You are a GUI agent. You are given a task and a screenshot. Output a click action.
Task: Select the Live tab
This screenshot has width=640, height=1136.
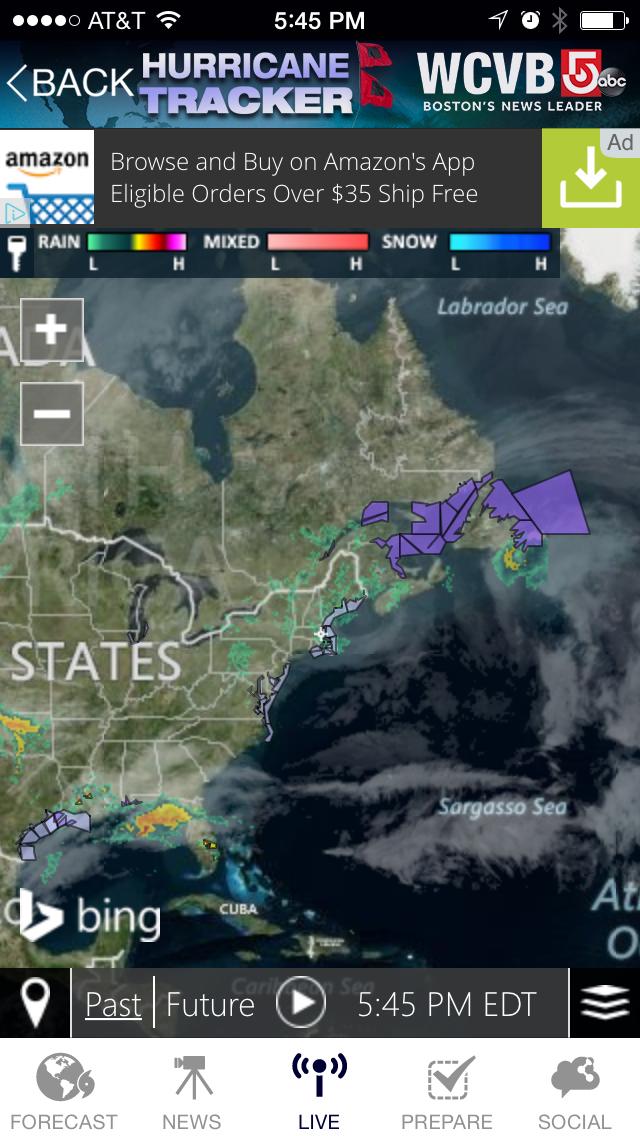coord(319,1092)
